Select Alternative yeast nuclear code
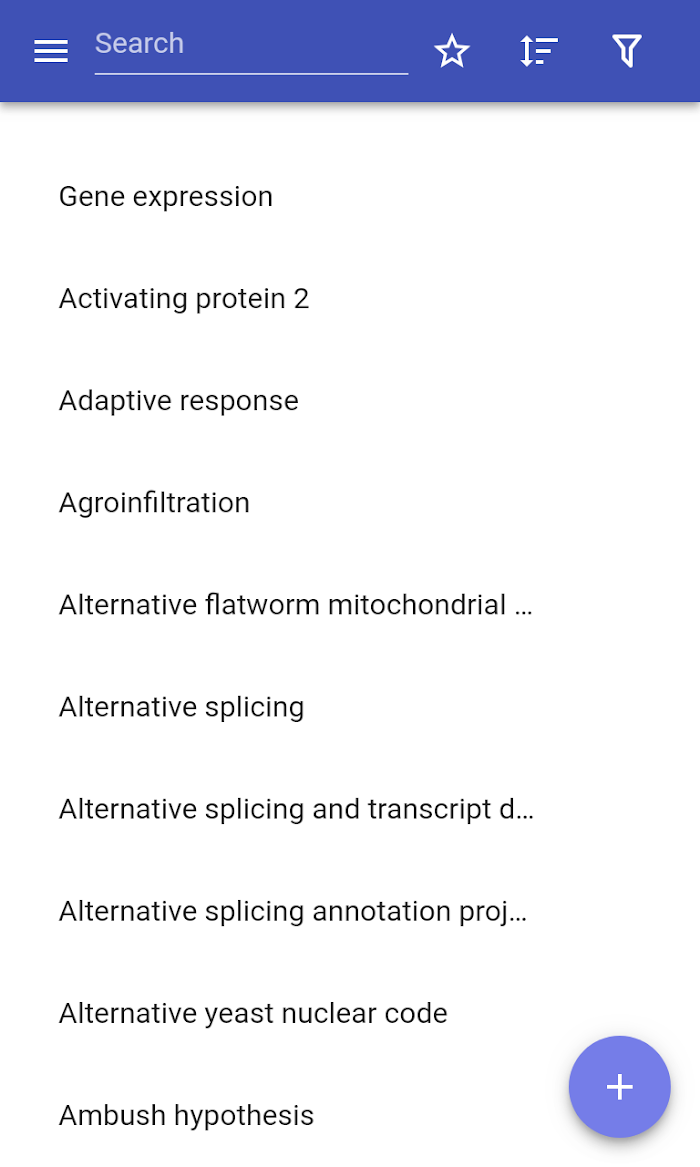This screenshot has height=1167, width=700. point(350,1013)
